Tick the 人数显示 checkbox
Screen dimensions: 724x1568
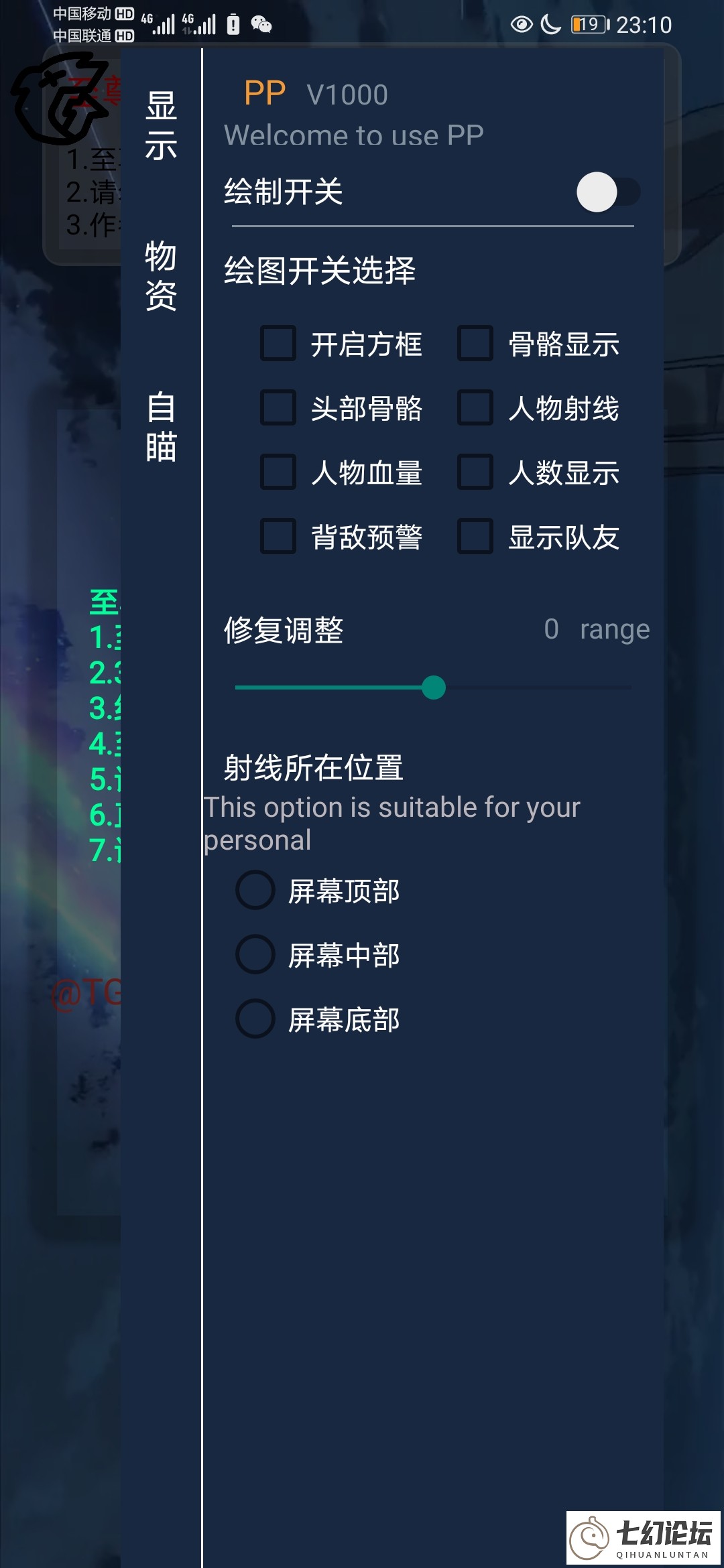[x=475, y=472]
